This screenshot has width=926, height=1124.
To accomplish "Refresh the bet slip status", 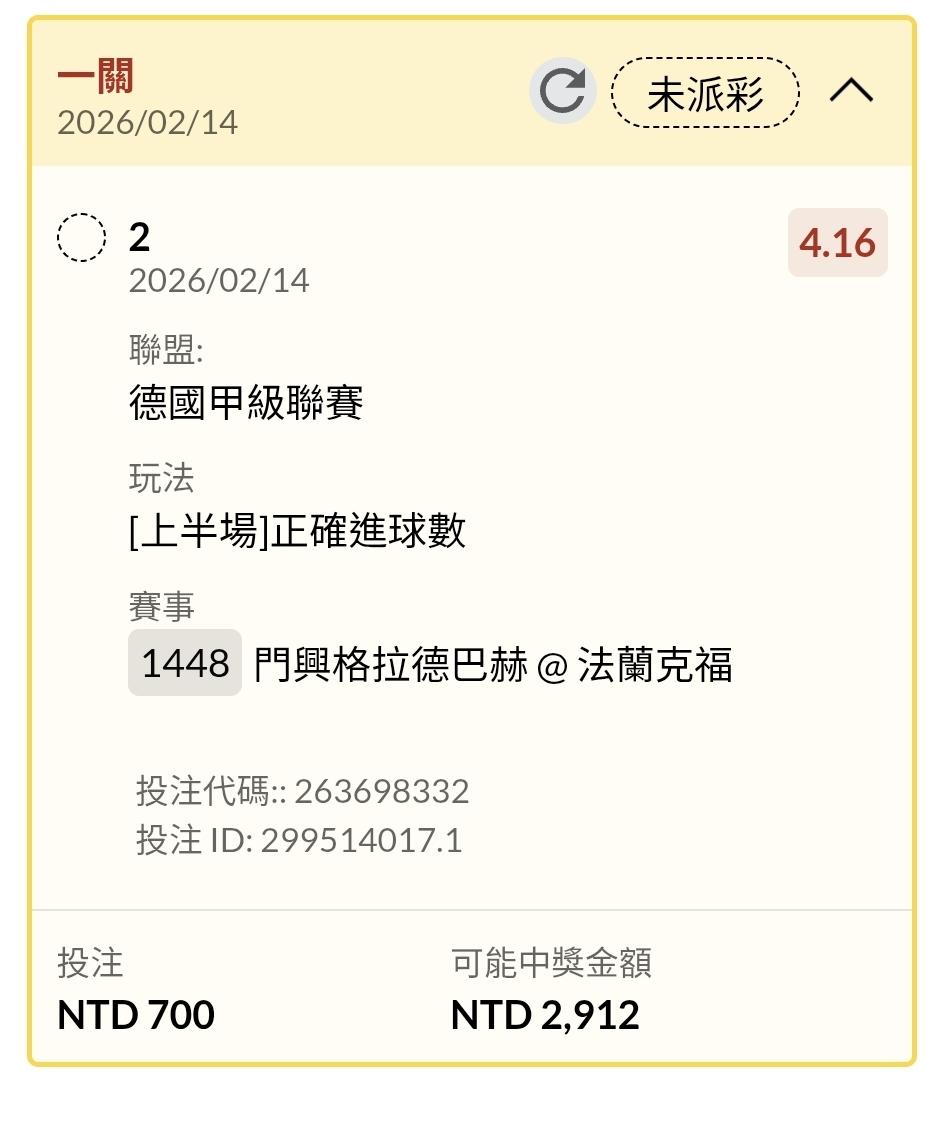I will [x=562, y=92].
